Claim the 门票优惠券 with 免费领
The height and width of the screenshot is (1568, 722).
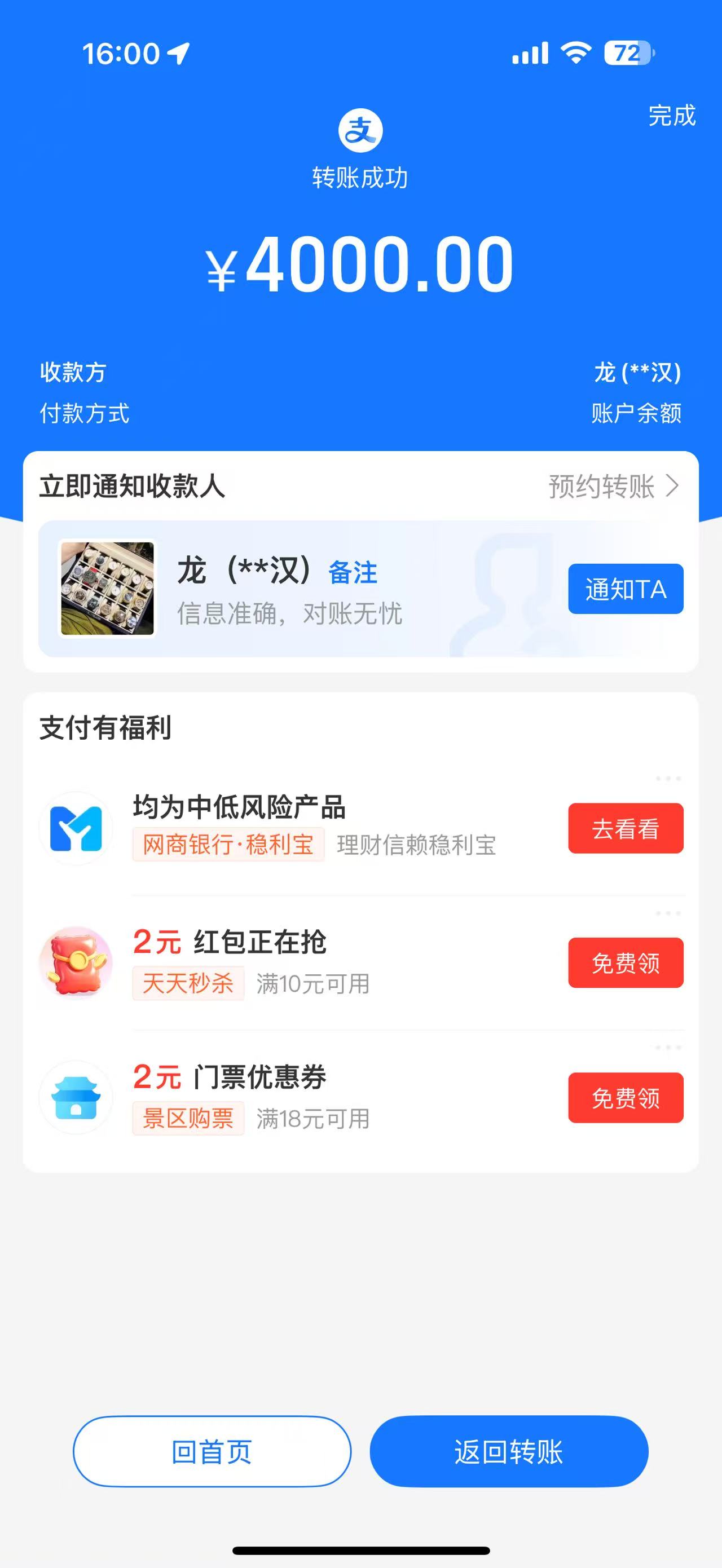click(625, 1097)
